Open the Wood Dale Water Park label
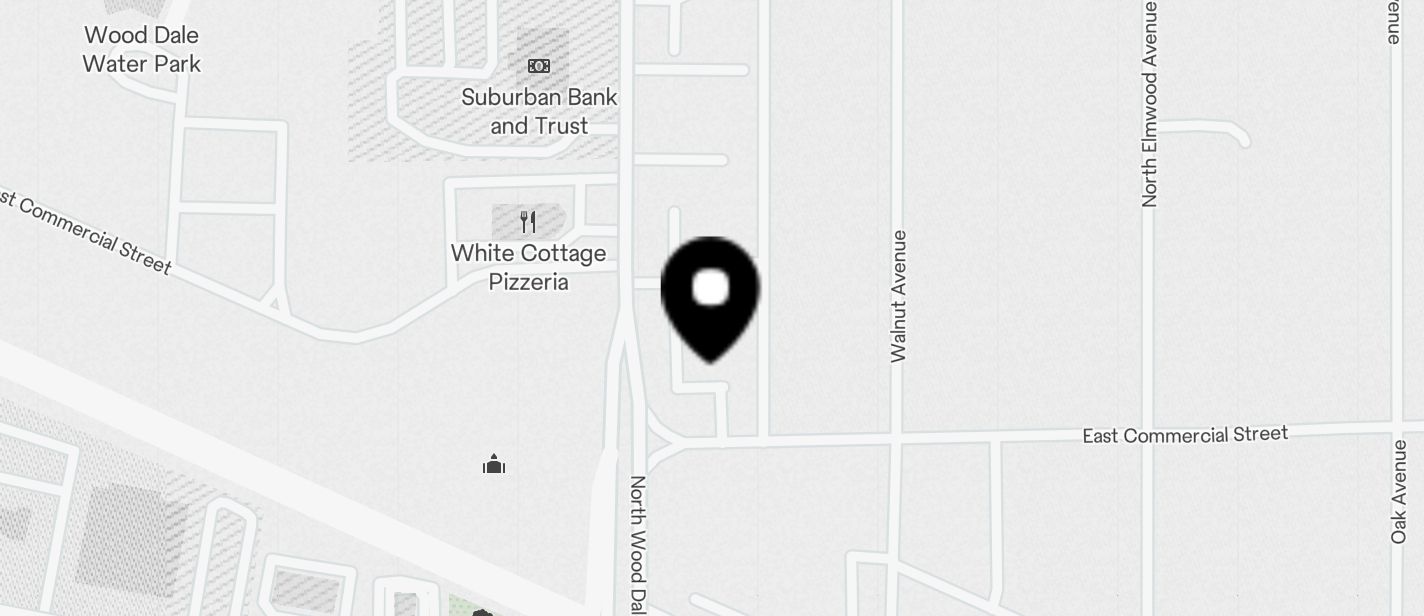Screen dimensions: 1424x616 coord(141,49)
